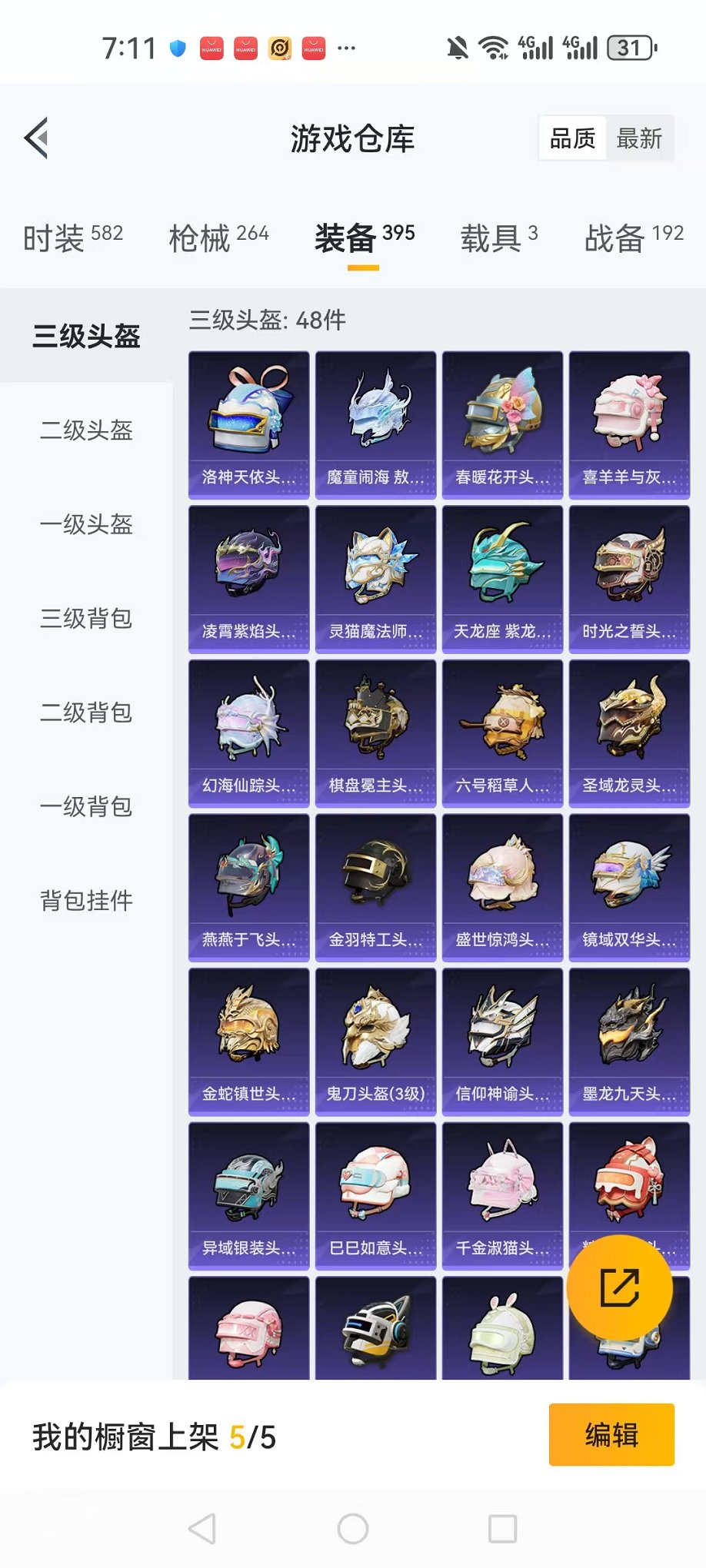Image resolution: width=706 pixels, height=1568 pixels.
Task: Open the 战备 tab
Action: pyautogui.click(x=634, y=238)
